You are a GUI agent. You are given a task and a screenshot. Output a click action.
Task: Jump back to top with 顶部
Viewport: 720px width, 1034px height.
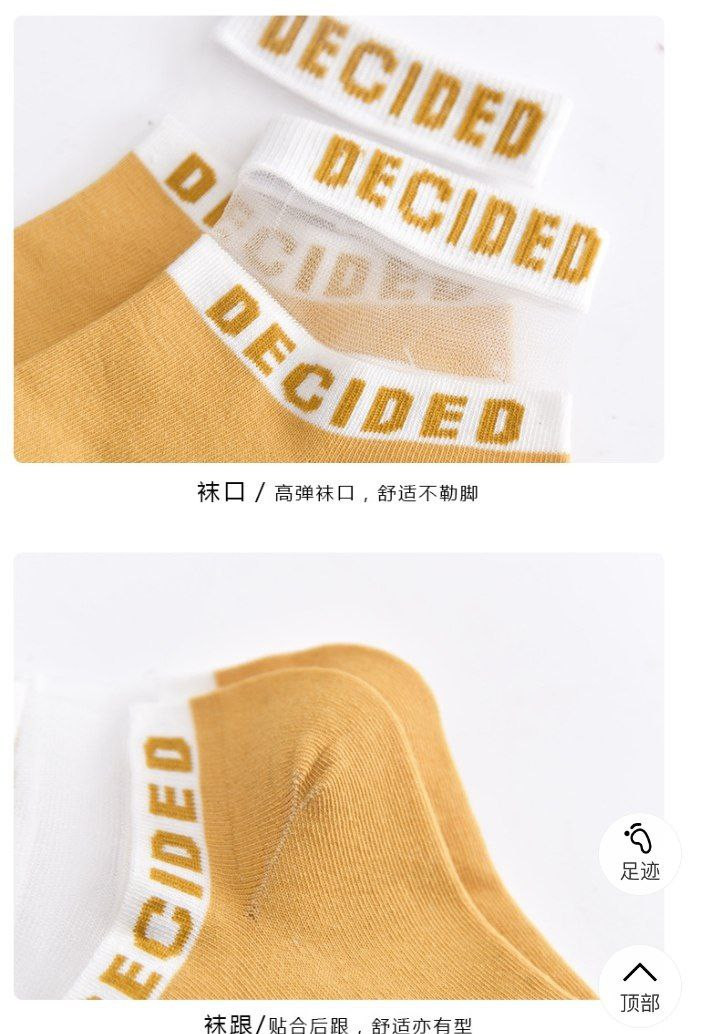click(639, 985)
